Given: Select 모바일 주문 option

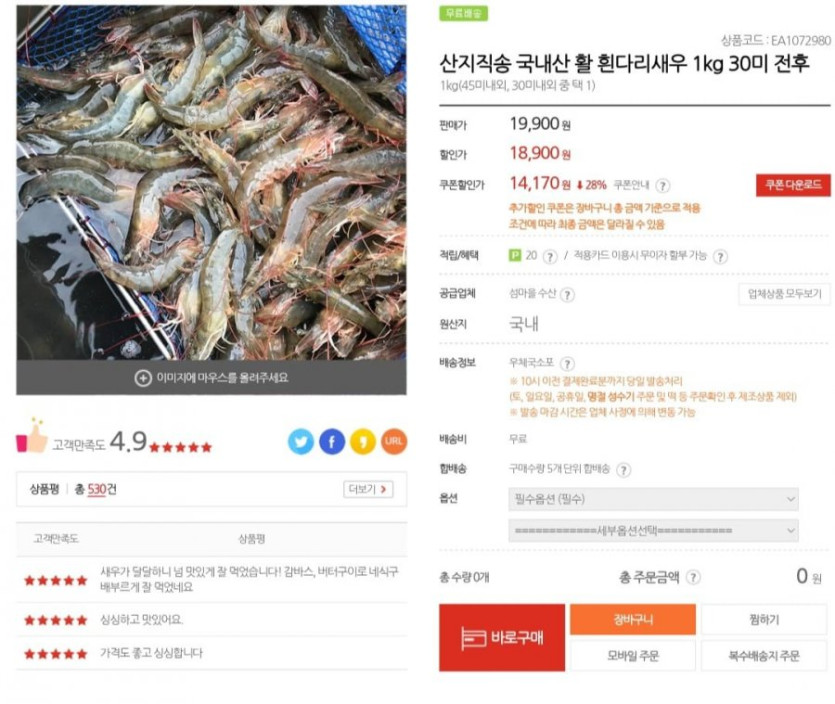Looking at the screenshot, I should coord(632,656).
